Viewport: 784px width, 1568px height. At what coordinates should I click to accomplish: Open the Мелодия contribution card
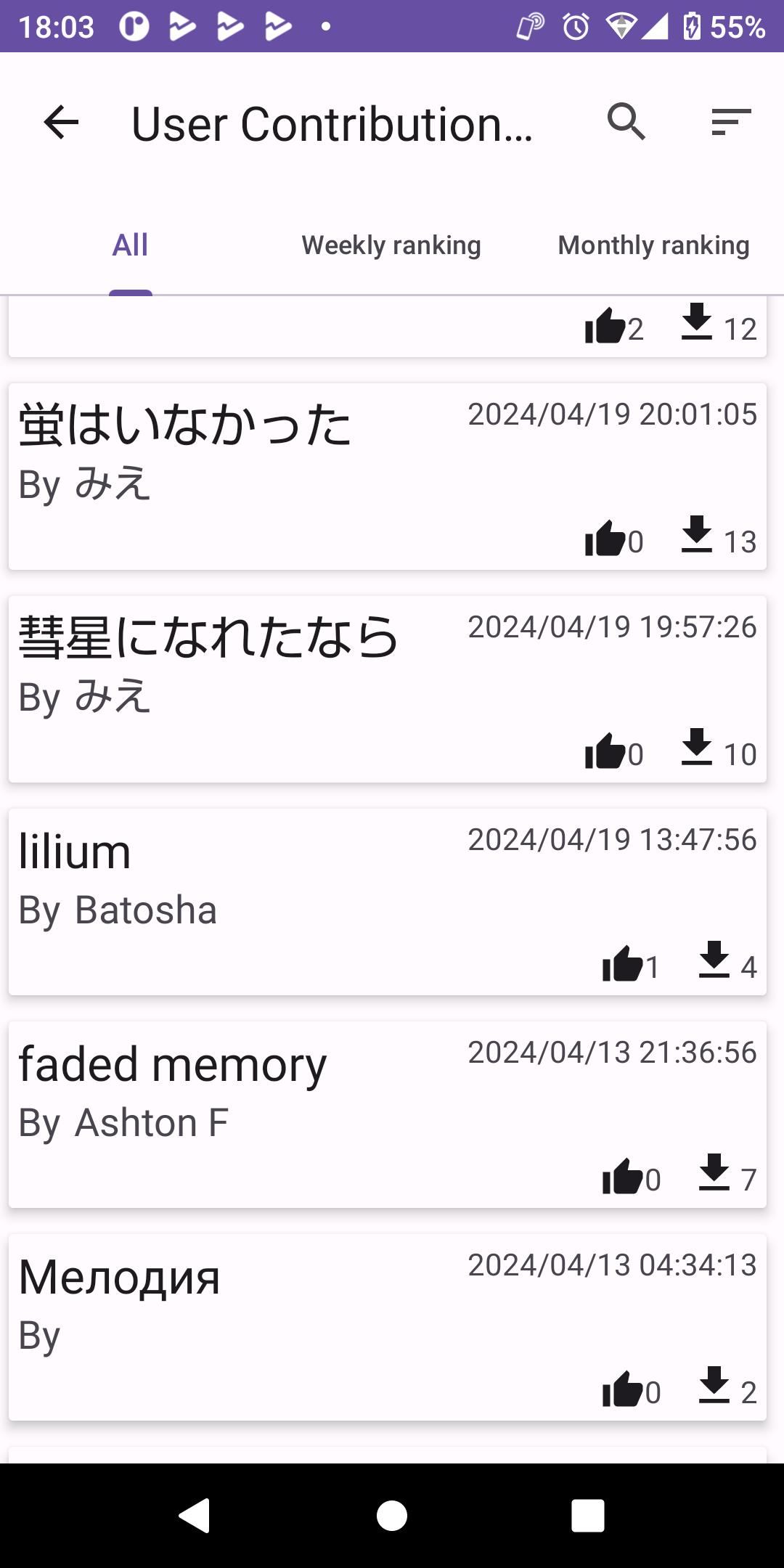tap(388, 1327)
